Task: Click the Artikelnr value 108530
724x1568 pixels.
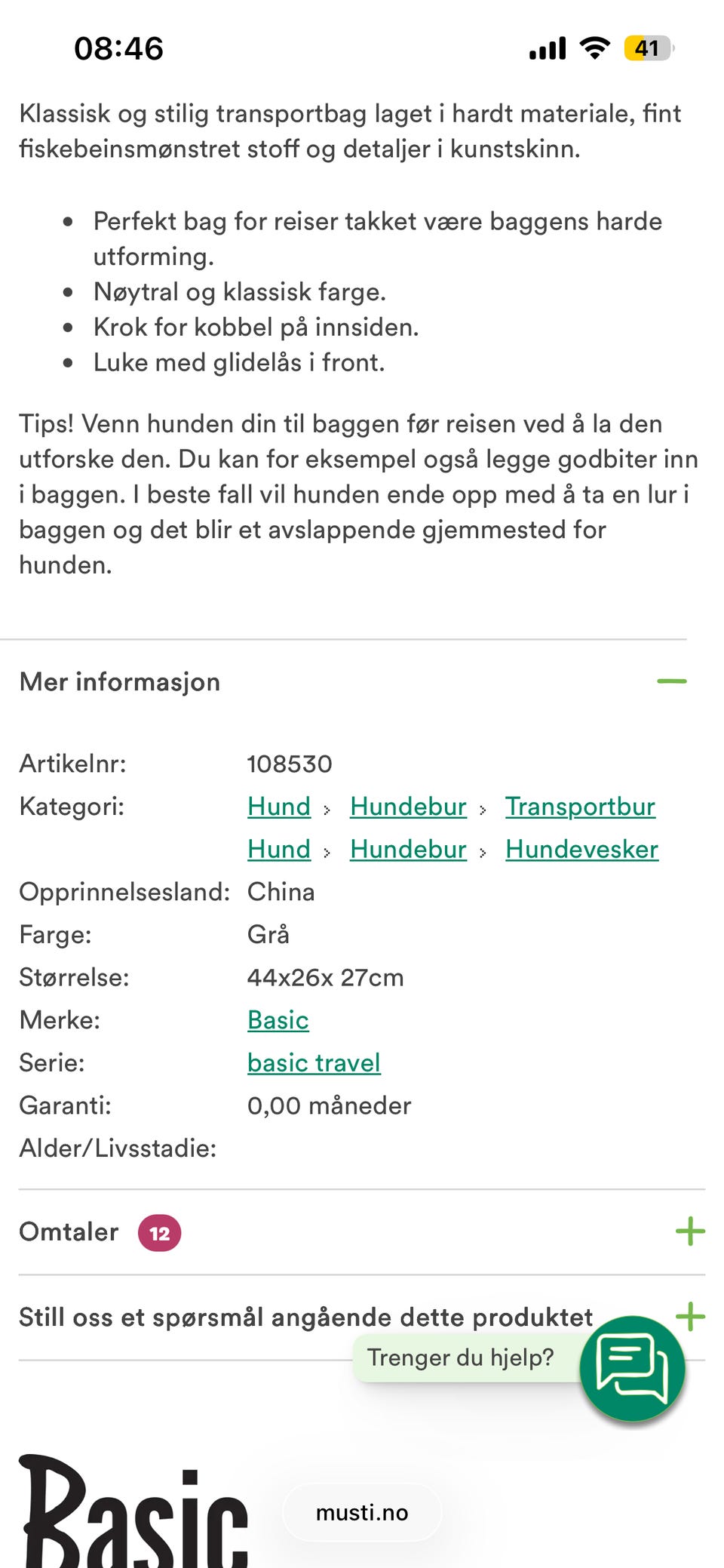Action: [x=290, y=764]
